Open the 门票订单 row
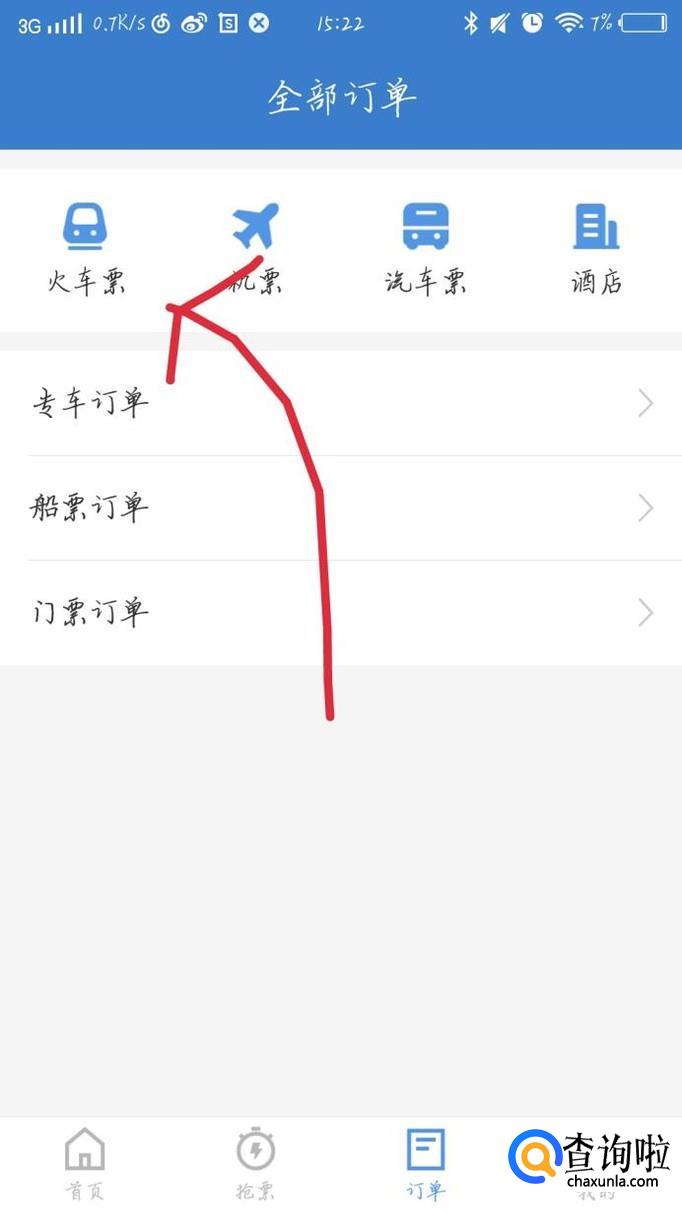The width and height of the screenshot is (682, 1212). pyautogui.click(x=340, y=612)
